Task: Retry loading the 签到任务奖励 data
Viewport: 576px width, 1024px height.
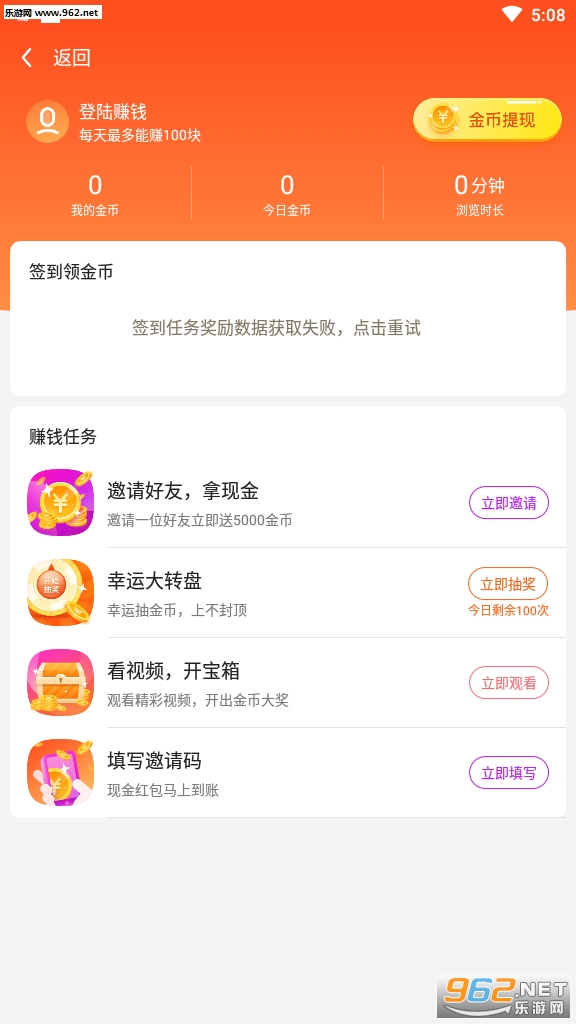Action: (x=276, y=328)
